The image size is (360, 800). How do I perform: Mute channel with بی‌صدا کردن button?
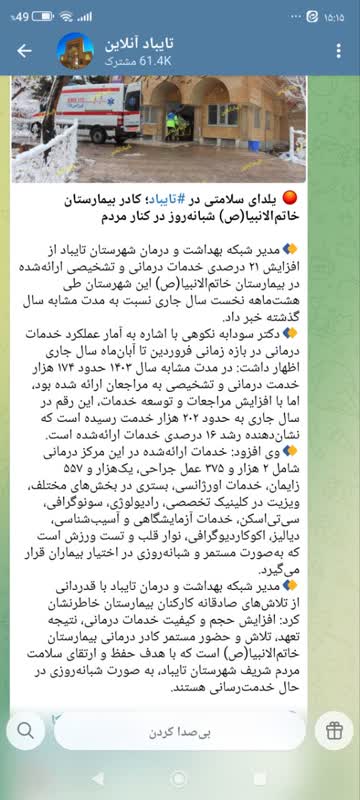point(179,733)
